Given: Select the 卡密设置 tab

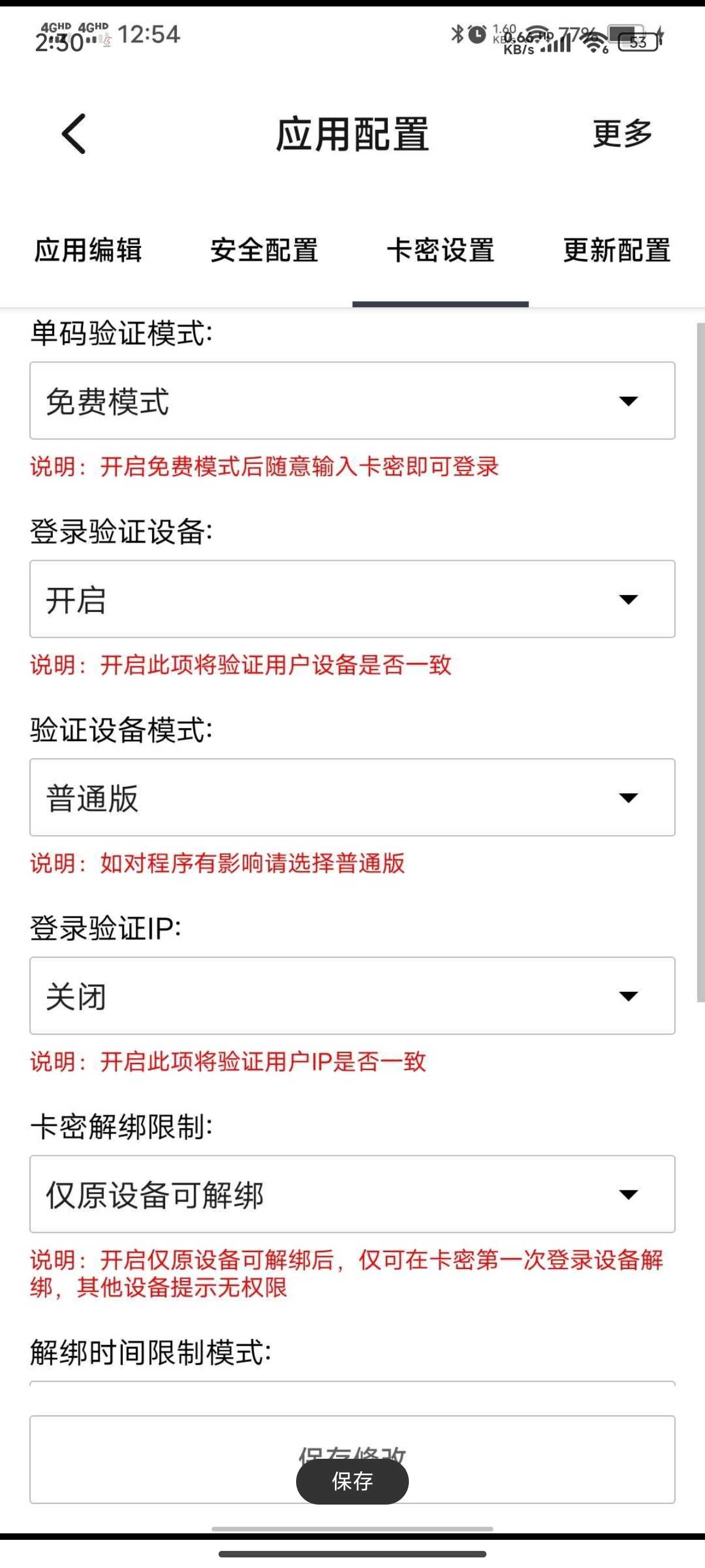Looking at the screenshot, I should (x=440, y=250).
